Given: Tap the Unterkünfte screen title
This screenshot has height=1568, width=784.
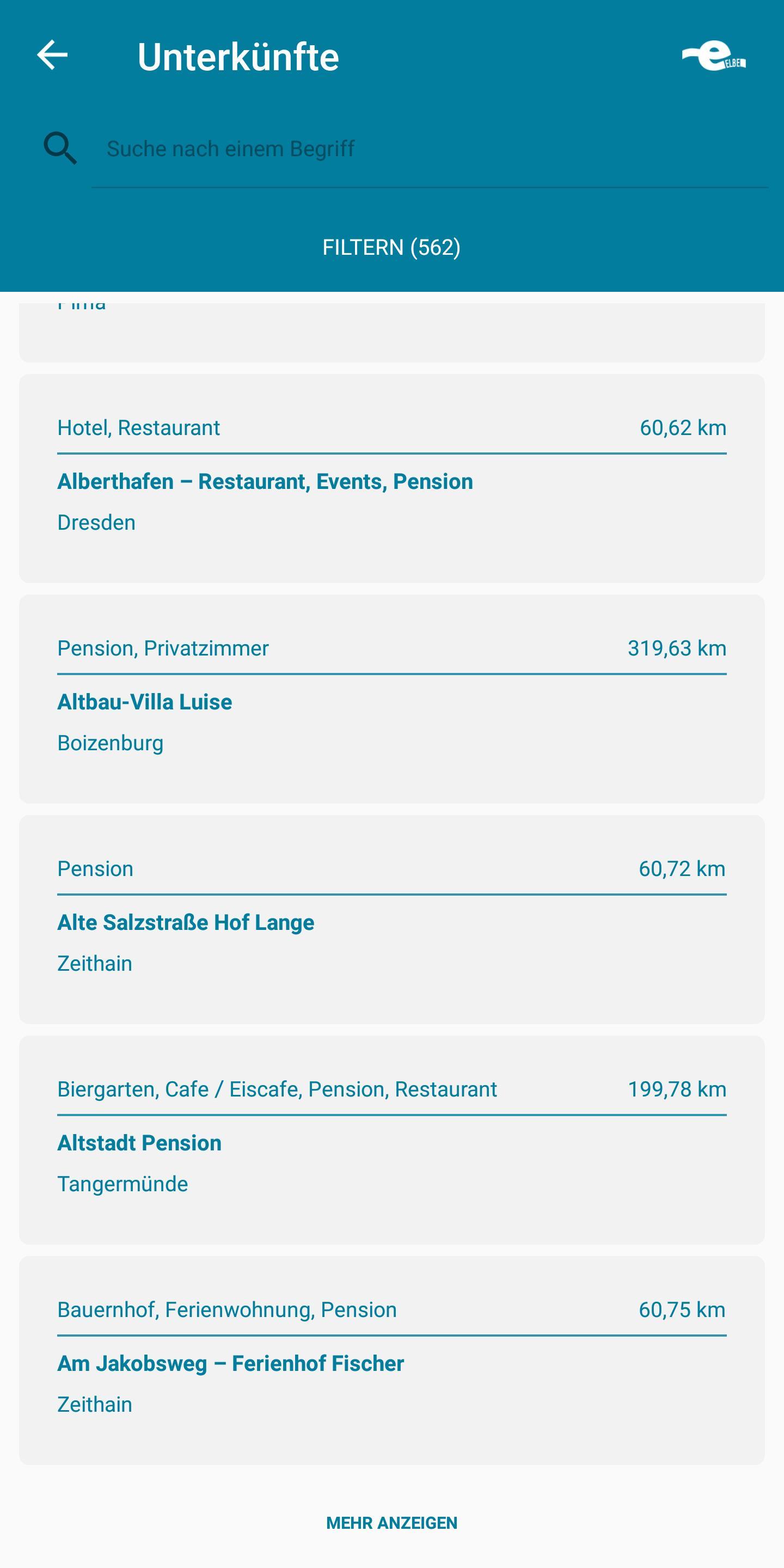Looking at the screenshot, I should [x=239, y=57].
